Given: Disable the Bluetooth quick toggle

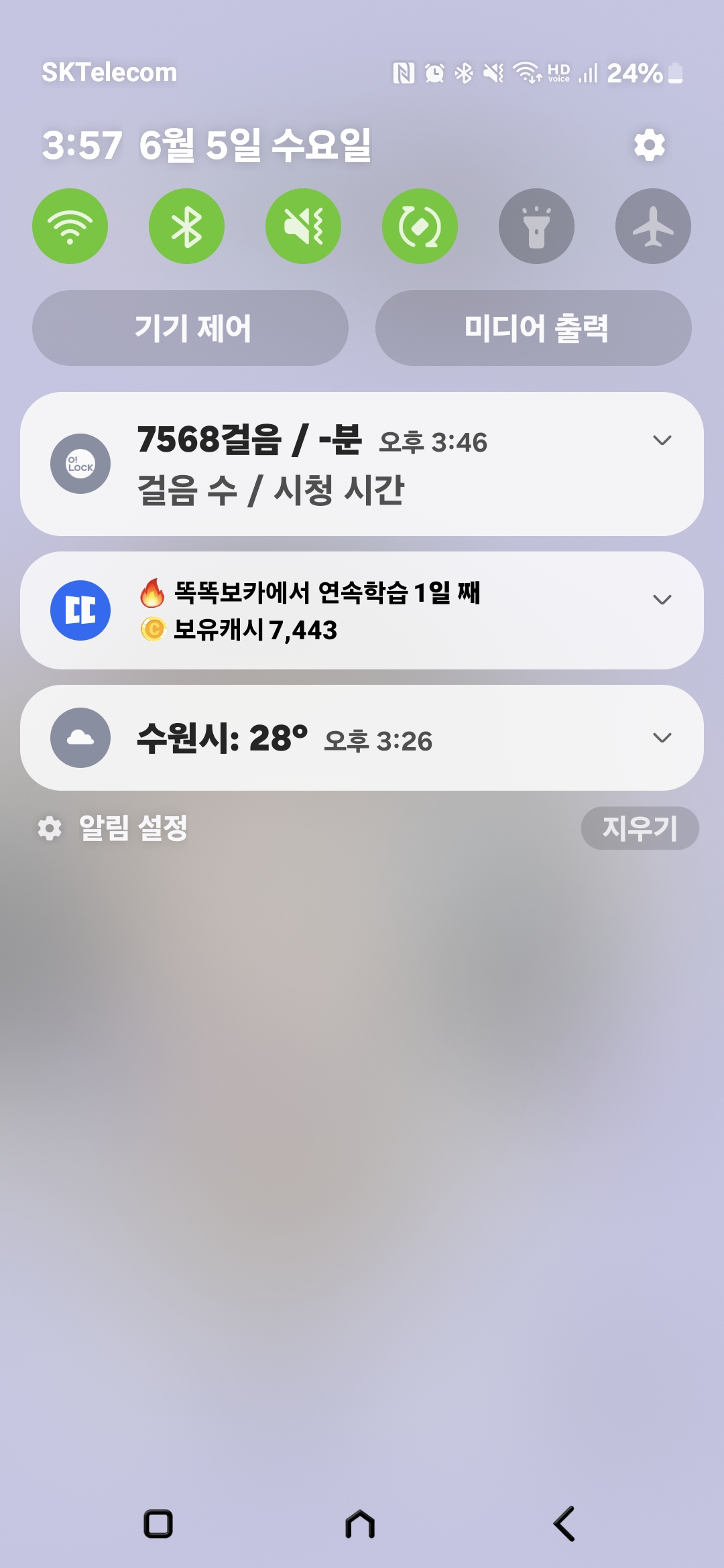Looking at the screenshot, I should pos(186,226).
